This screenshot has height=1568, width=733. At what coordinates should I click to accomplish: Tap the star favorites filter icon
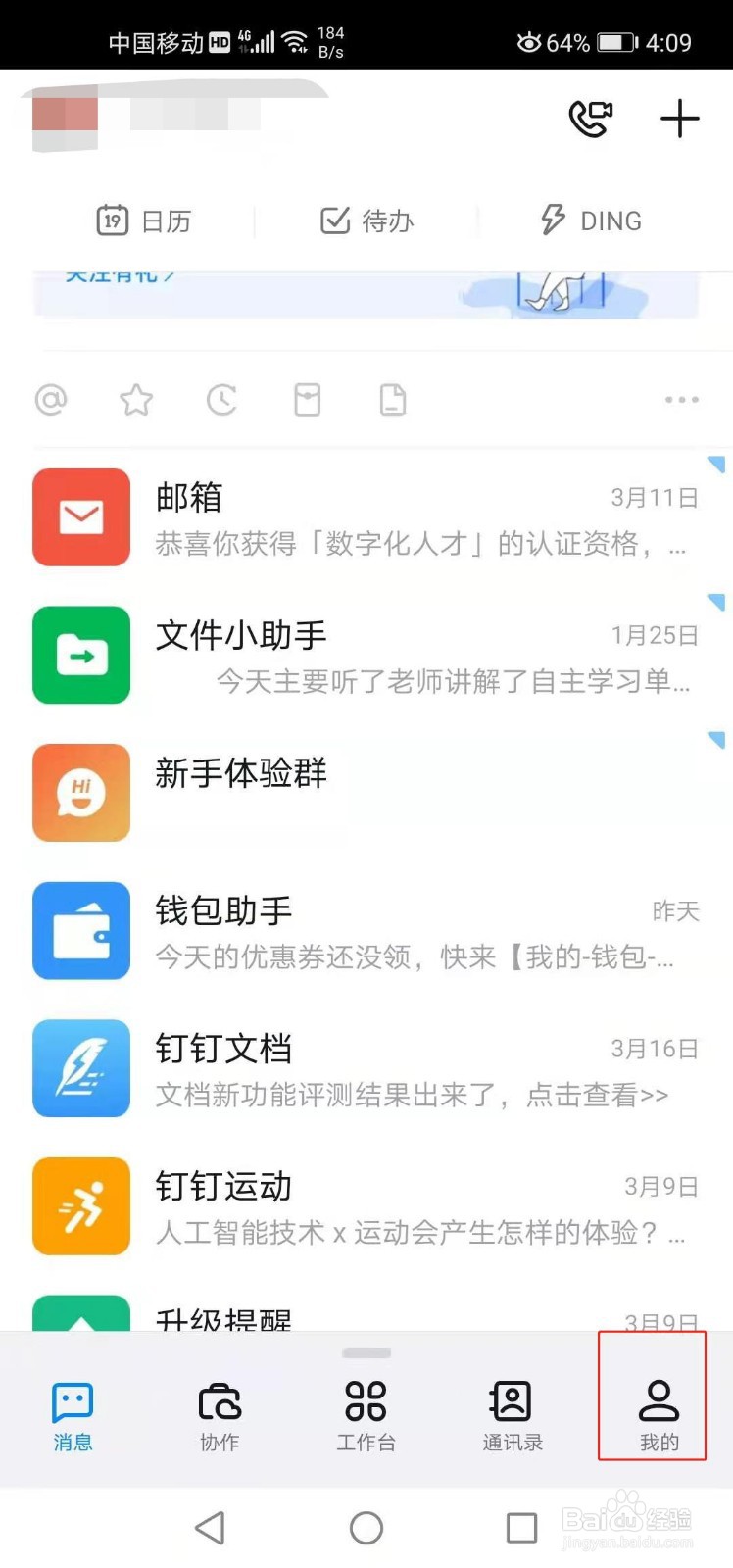pyautogui.click(x=136, y=400)
